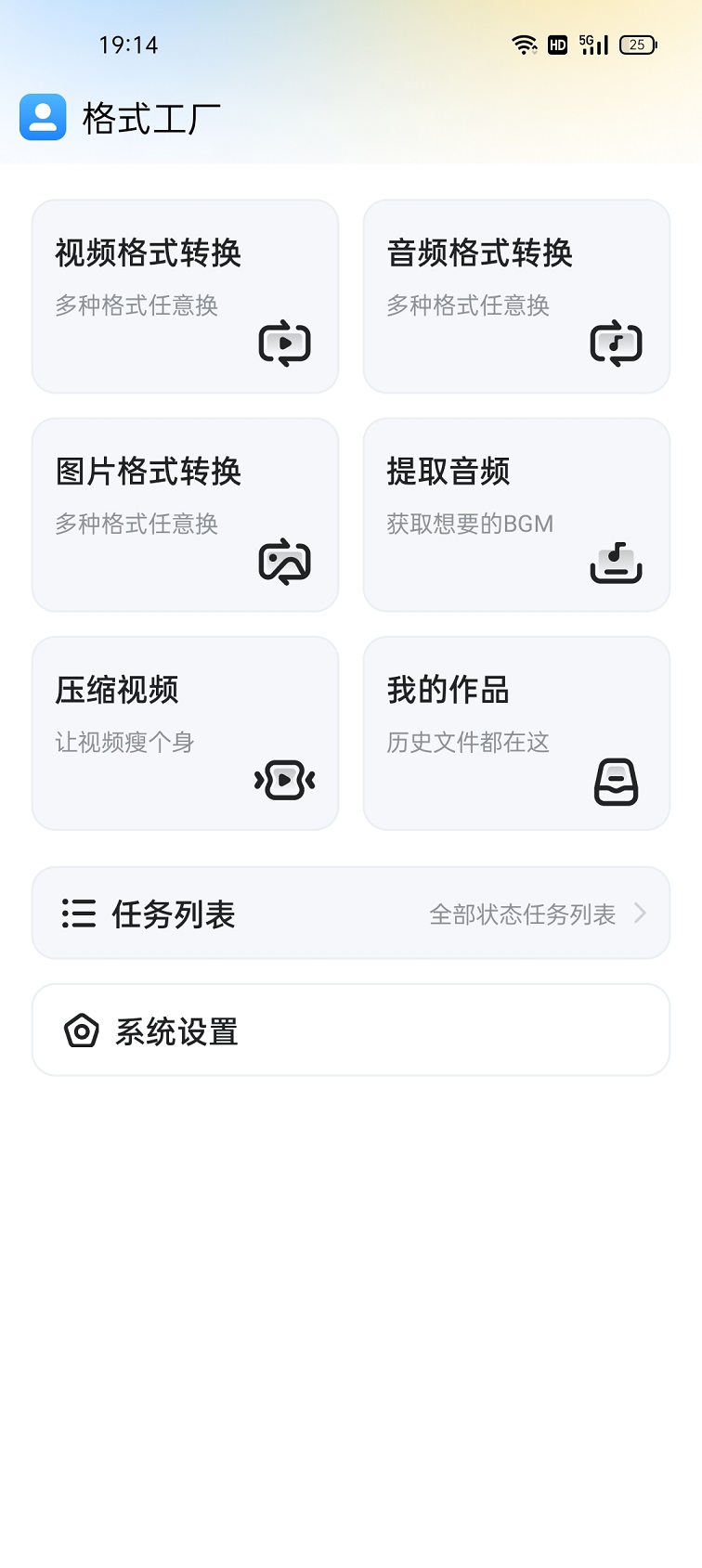The width and height of the screenshot is (702, 1568).
Task: Tap the archive box icon on 我的作品
Action: (x=616, y=781)
